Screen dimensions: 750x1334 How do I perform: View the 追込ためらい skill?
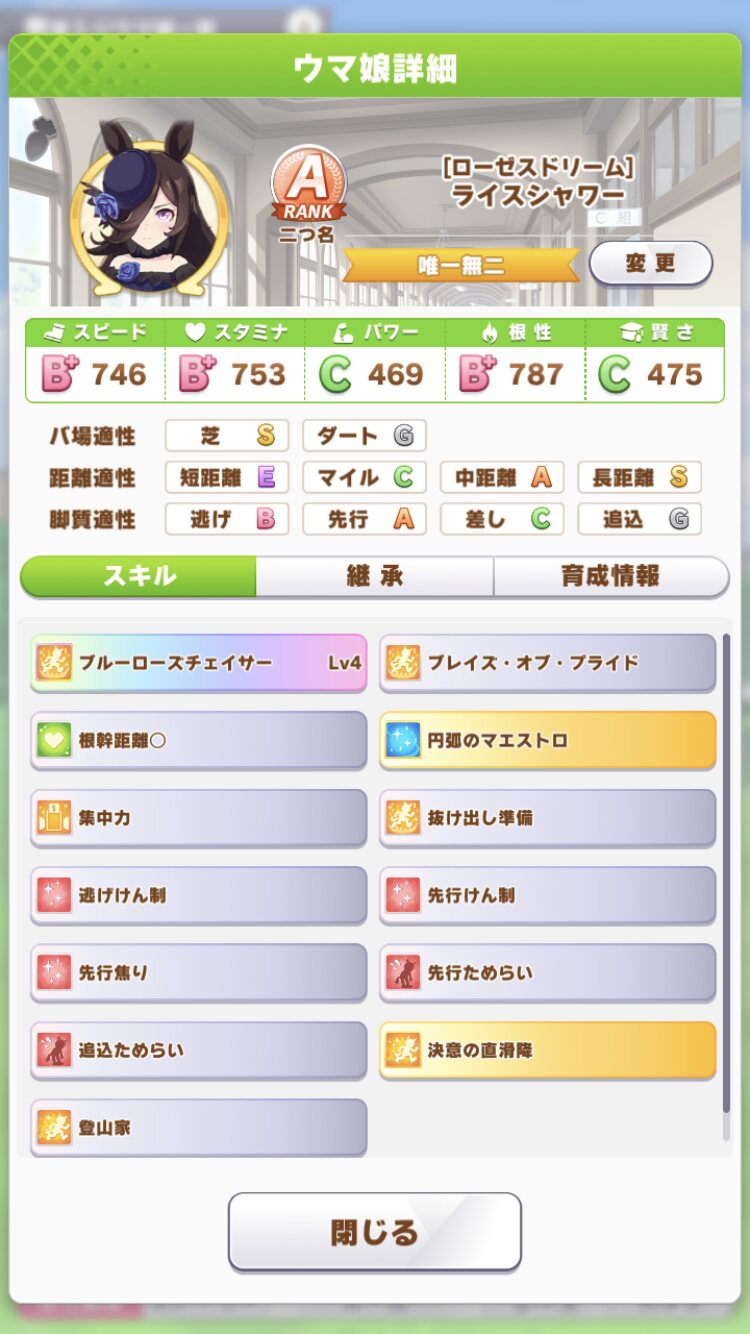point(198,1050)
